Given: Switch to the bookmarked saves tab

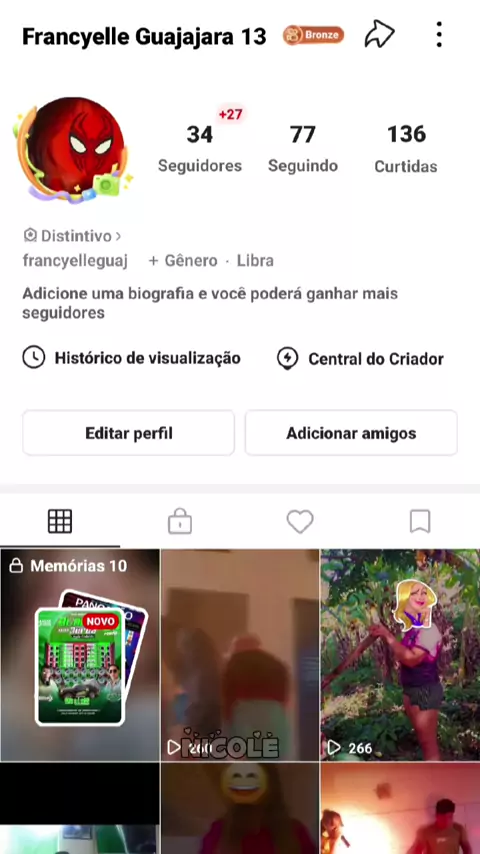Looking at the screenshot, I should pyautogui.click(x=420, y=521).
